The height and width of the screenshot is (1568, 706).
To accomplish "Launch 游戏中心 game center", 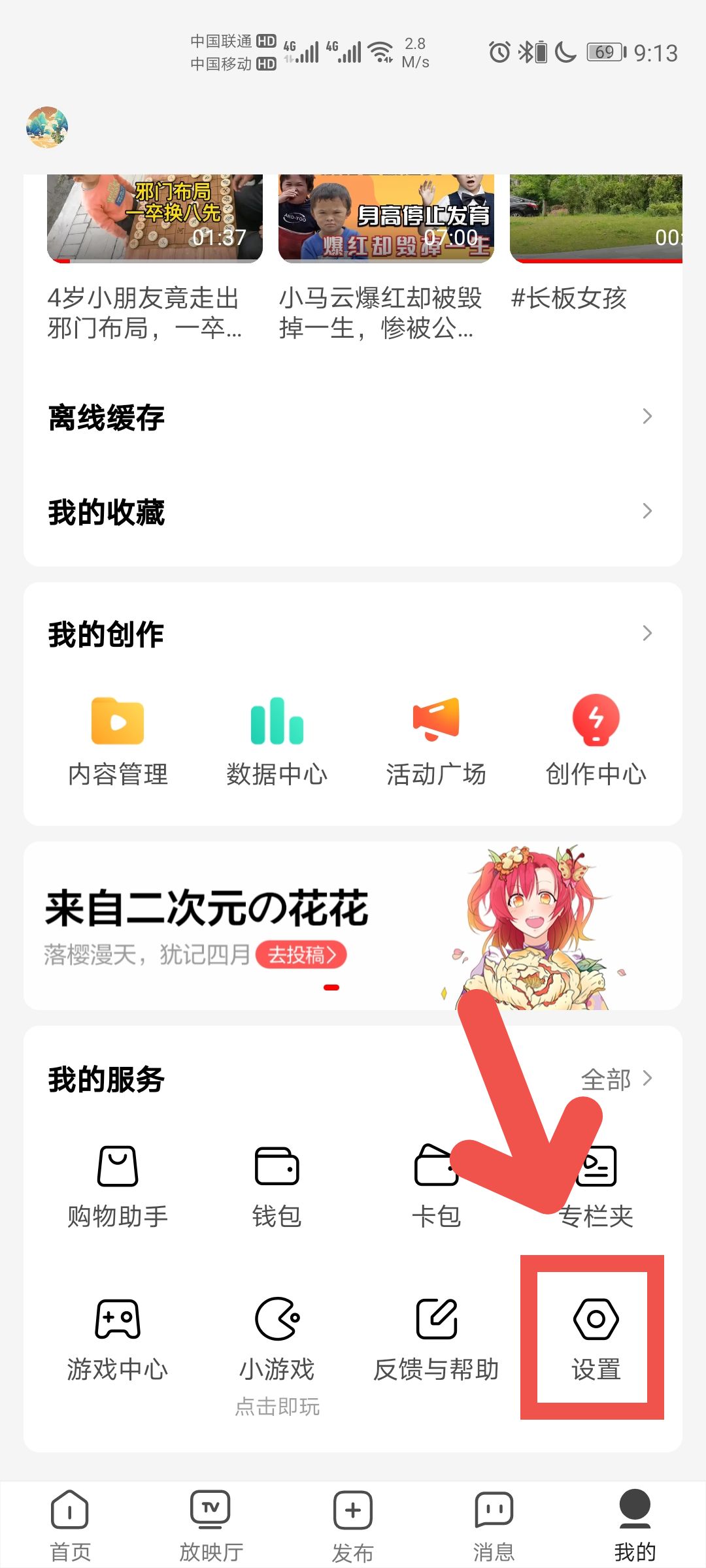I will pyautogui.click(x=118, y=1339).
